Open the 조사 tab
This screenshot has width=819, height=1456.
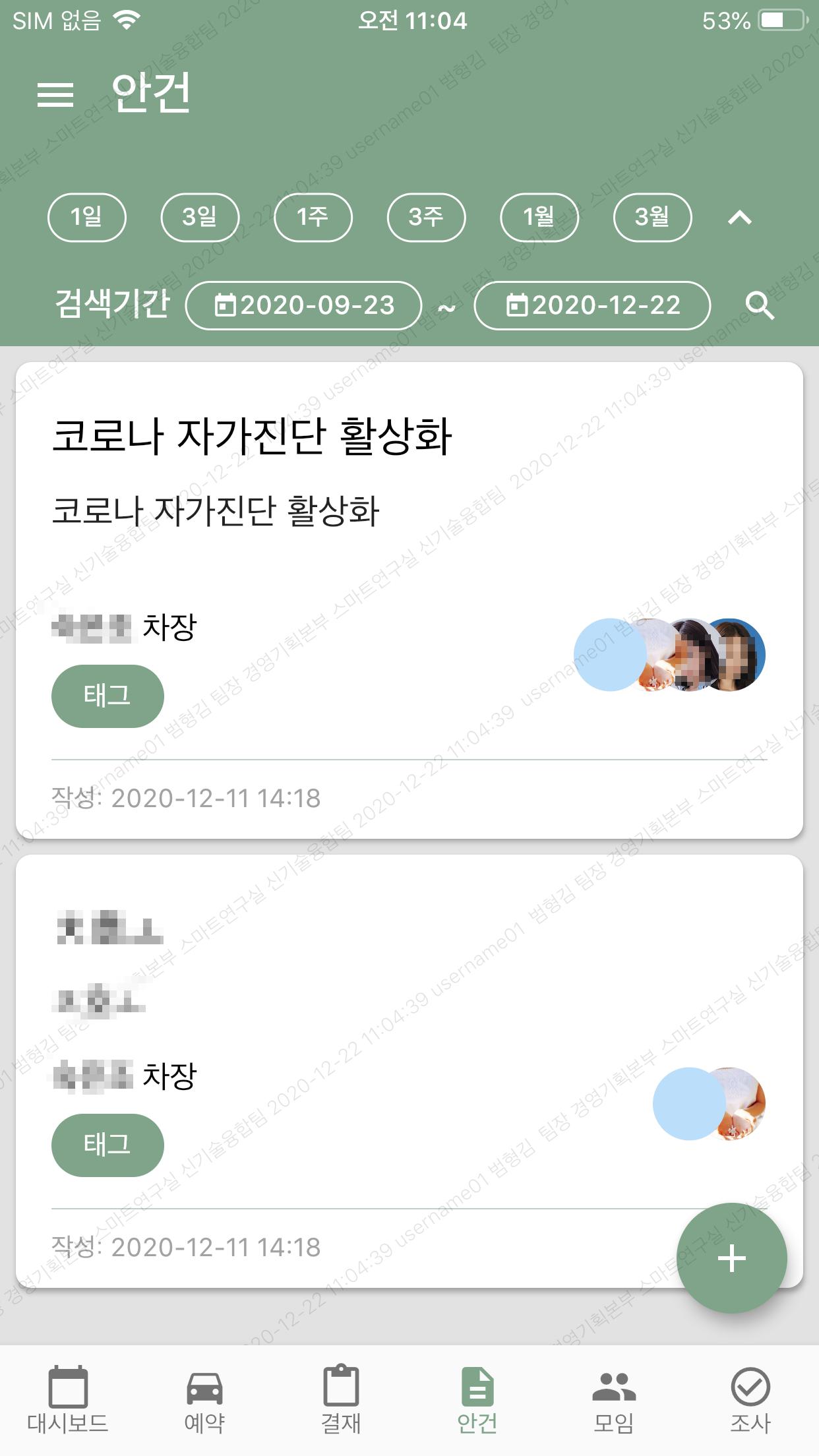(x=750, y=1401)
